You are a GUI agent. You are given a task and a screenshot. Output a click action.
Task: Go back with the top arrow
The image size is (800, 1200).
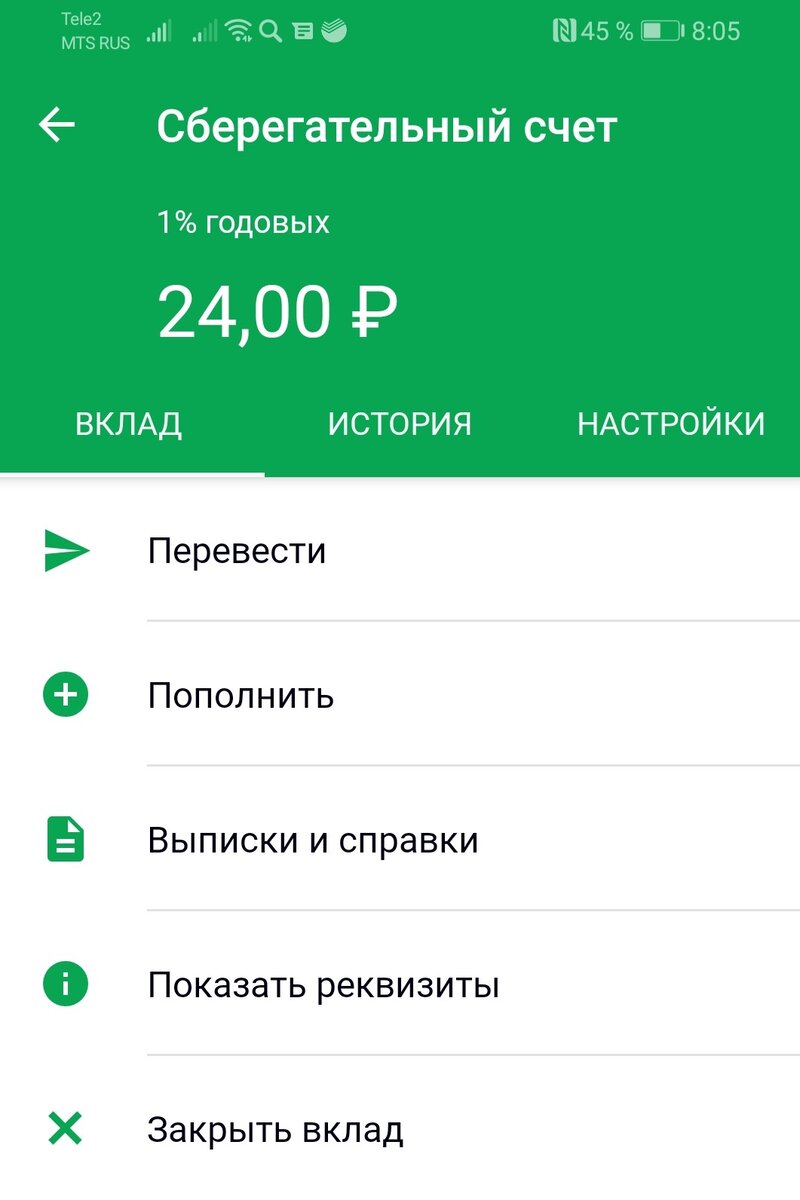[57, 126]
